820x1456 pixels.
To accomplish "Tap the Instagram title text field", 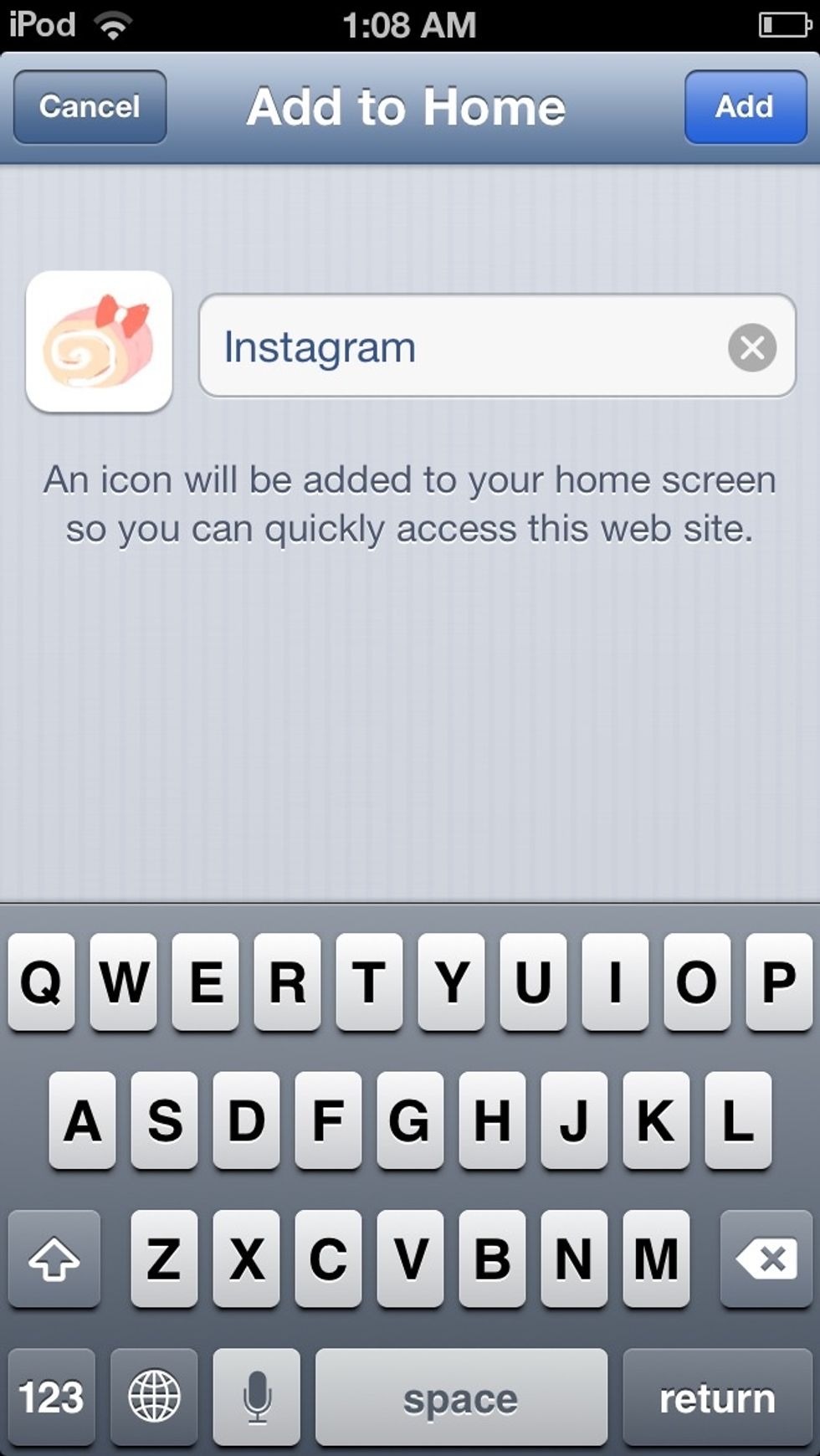I will [497, 346].
